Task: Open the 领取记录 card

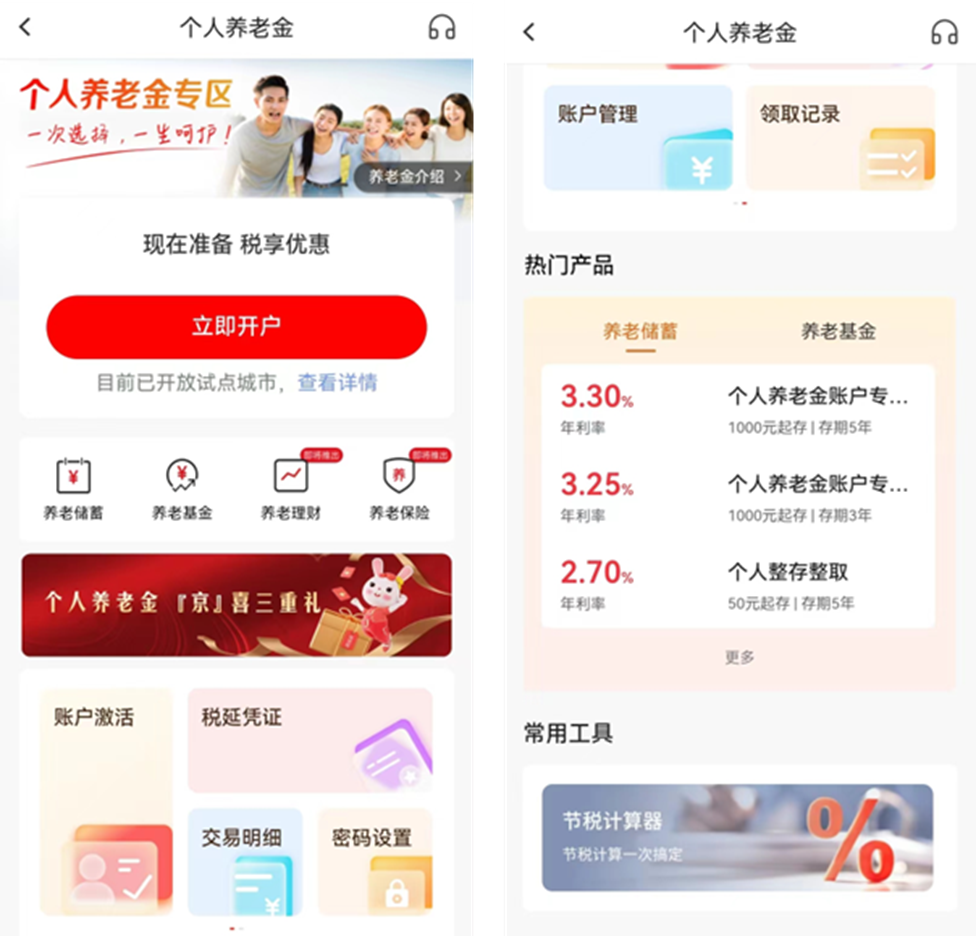Action: pyautogui.click(x=840, y=138)
